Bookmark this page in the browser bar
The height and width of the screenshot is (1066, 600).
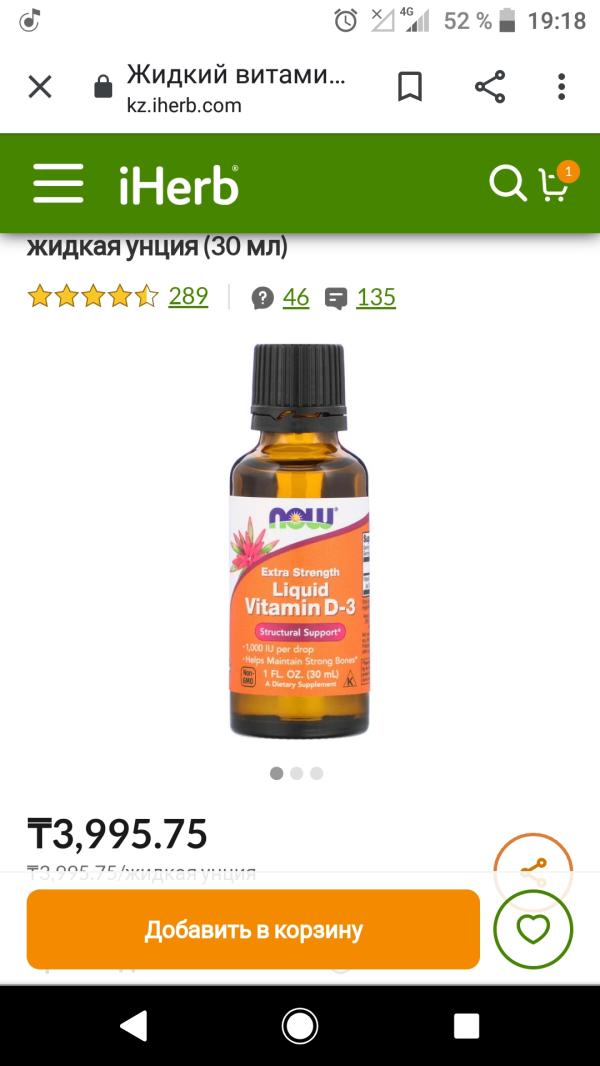pyautogui.click(x=410, y=87)
